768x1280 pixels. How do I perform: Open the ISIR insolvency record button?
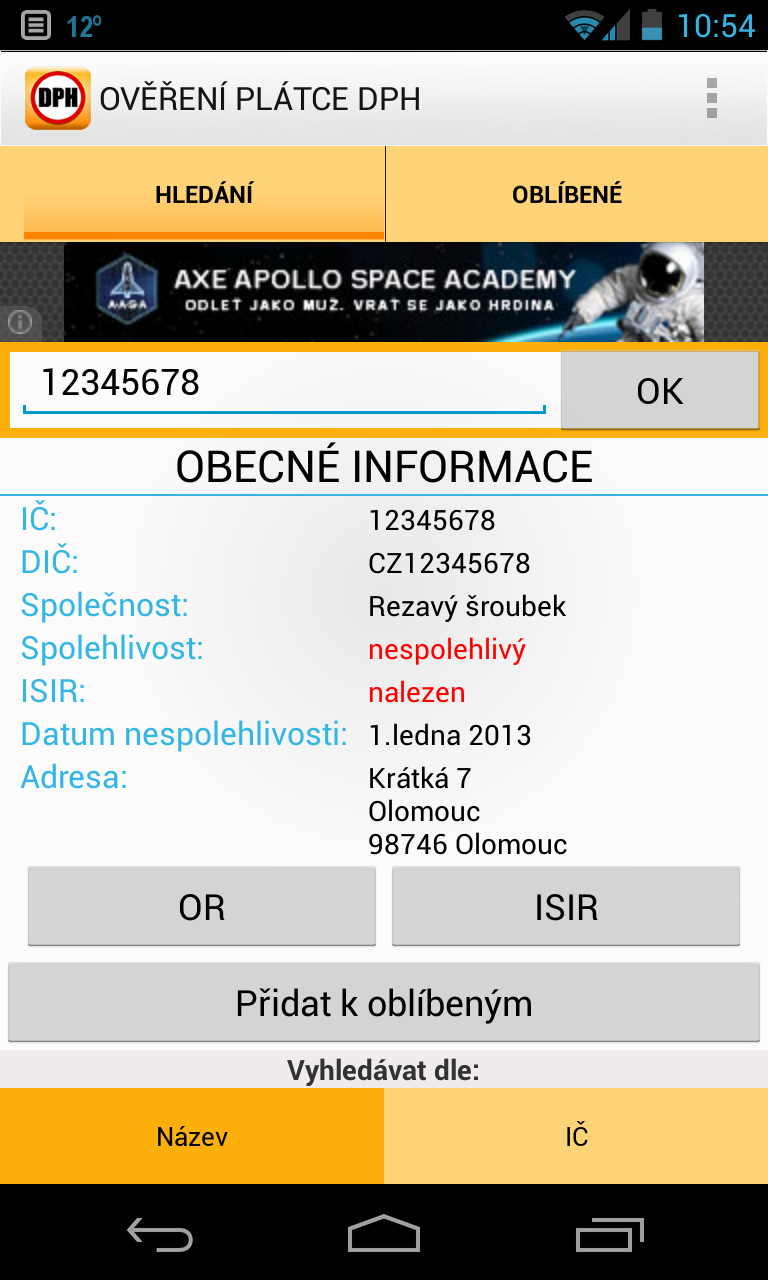566,907
